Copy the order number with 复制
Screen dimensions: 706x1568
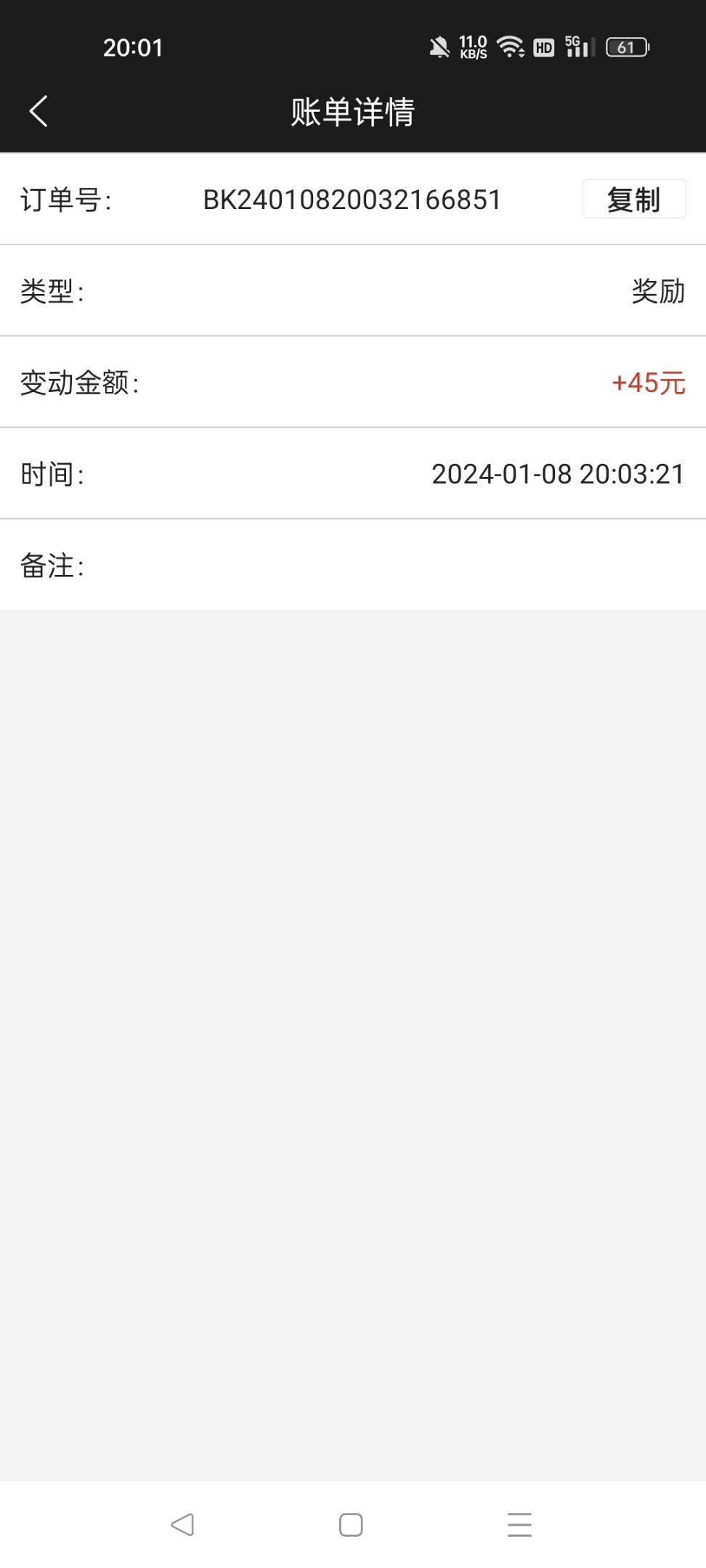coord(633,200)
